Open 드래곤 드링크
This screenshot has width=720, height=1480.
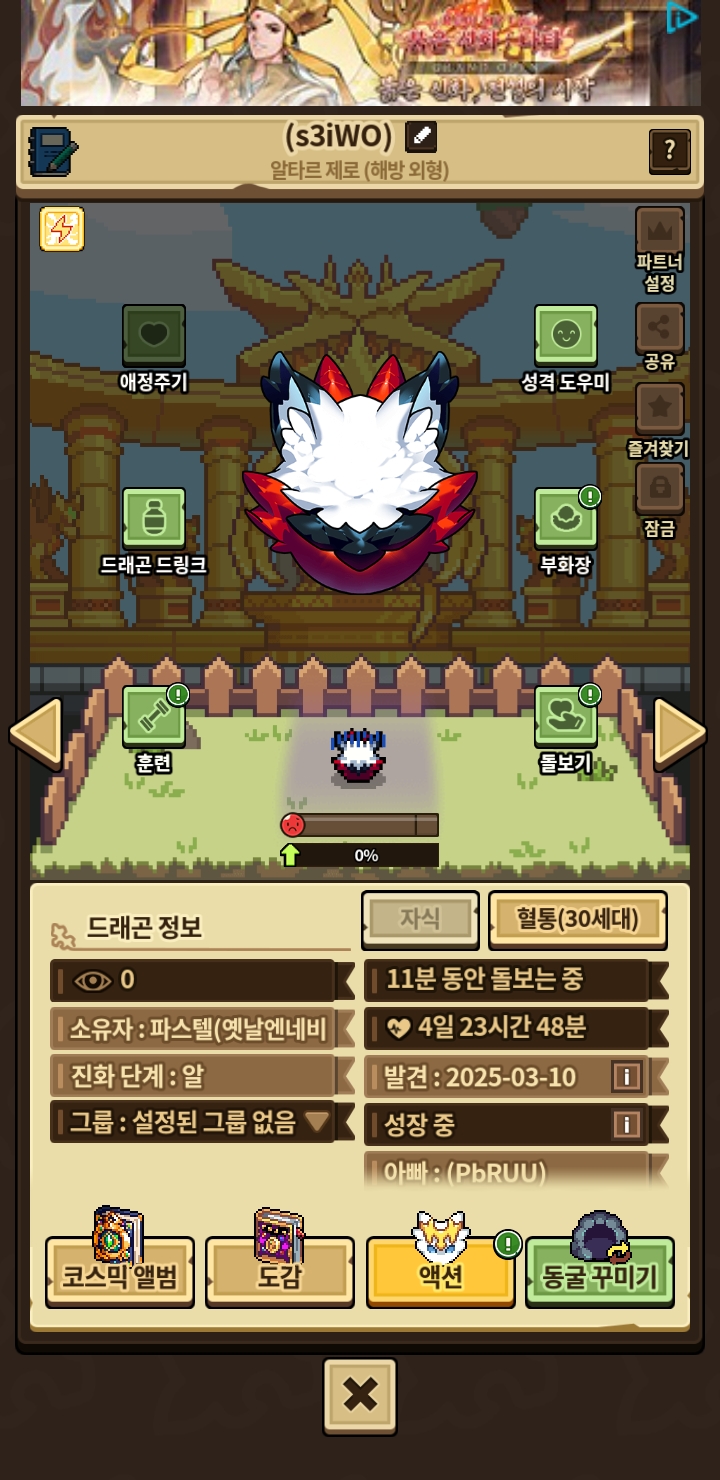coord(154,531)
